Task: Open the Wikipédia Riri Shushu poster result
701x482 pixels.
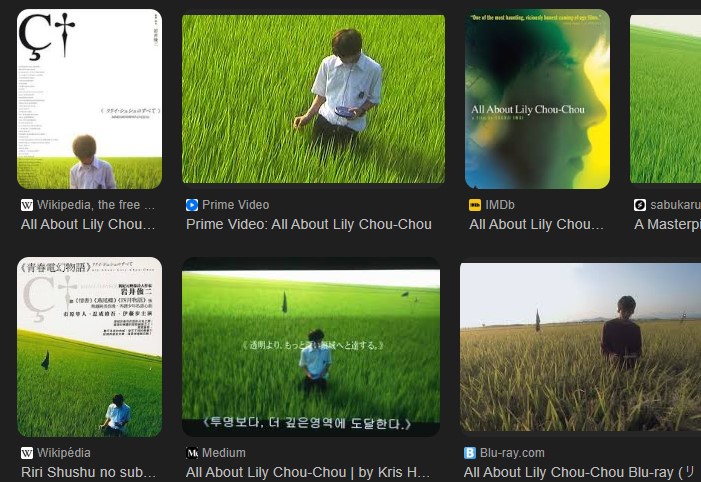Action: pyautogui.click(x=89, y=347)
